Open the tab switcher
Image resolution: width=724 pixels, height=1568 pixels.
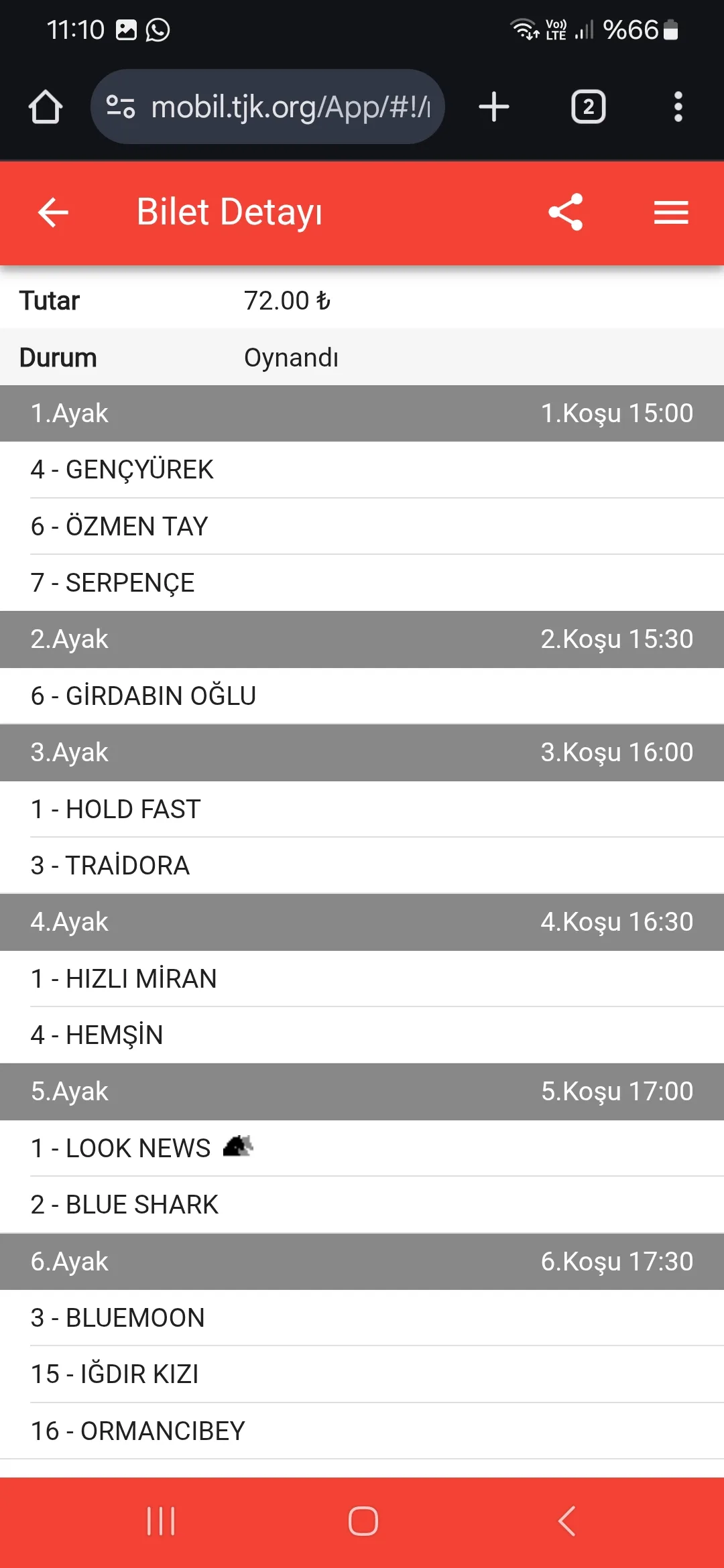point(588,107)
